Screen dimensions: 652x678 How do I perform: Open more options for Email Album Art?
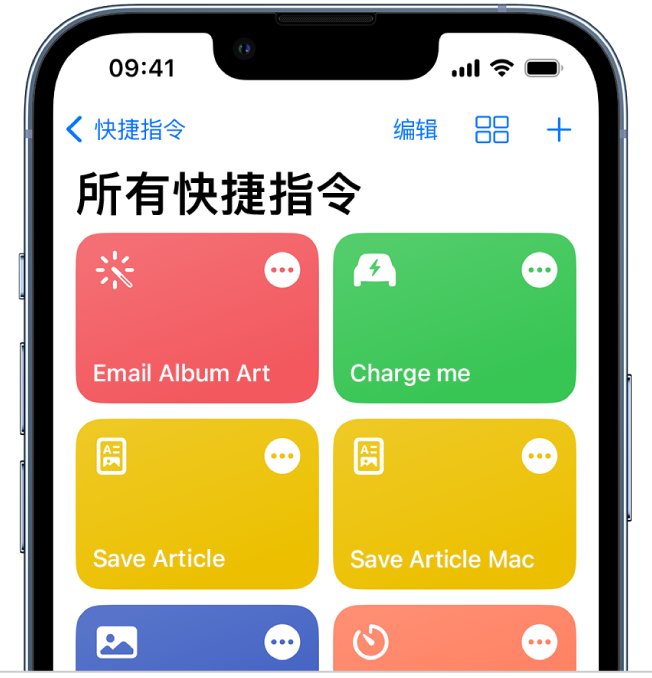point(282,270)
